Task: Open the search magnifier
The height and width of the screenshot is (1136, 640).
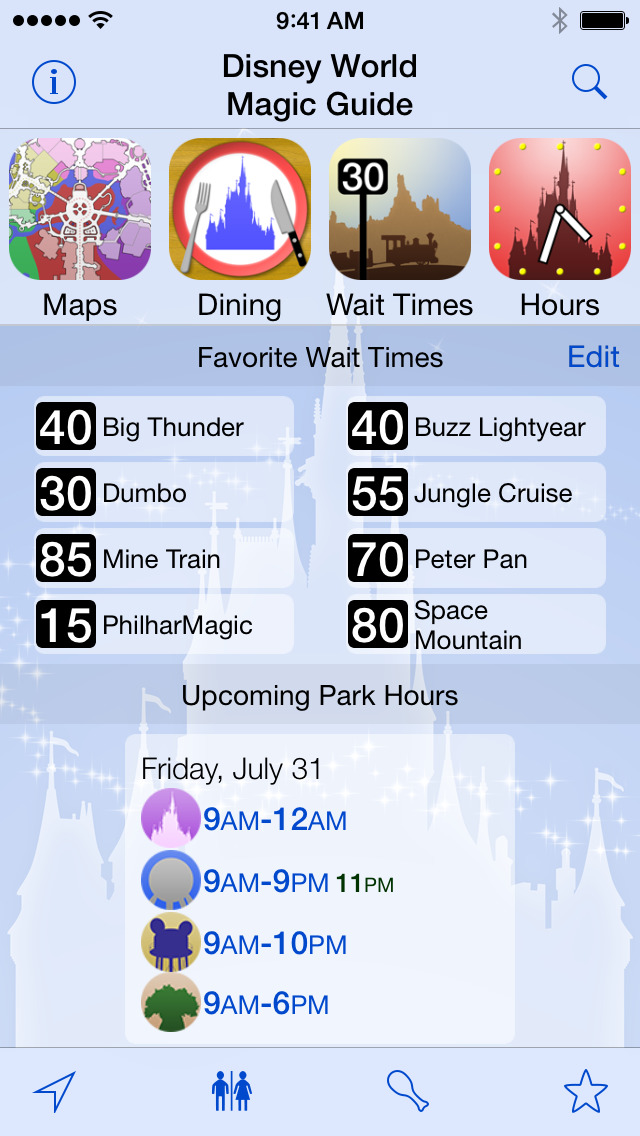Action: pyautogui.click(x=589, y=82)
